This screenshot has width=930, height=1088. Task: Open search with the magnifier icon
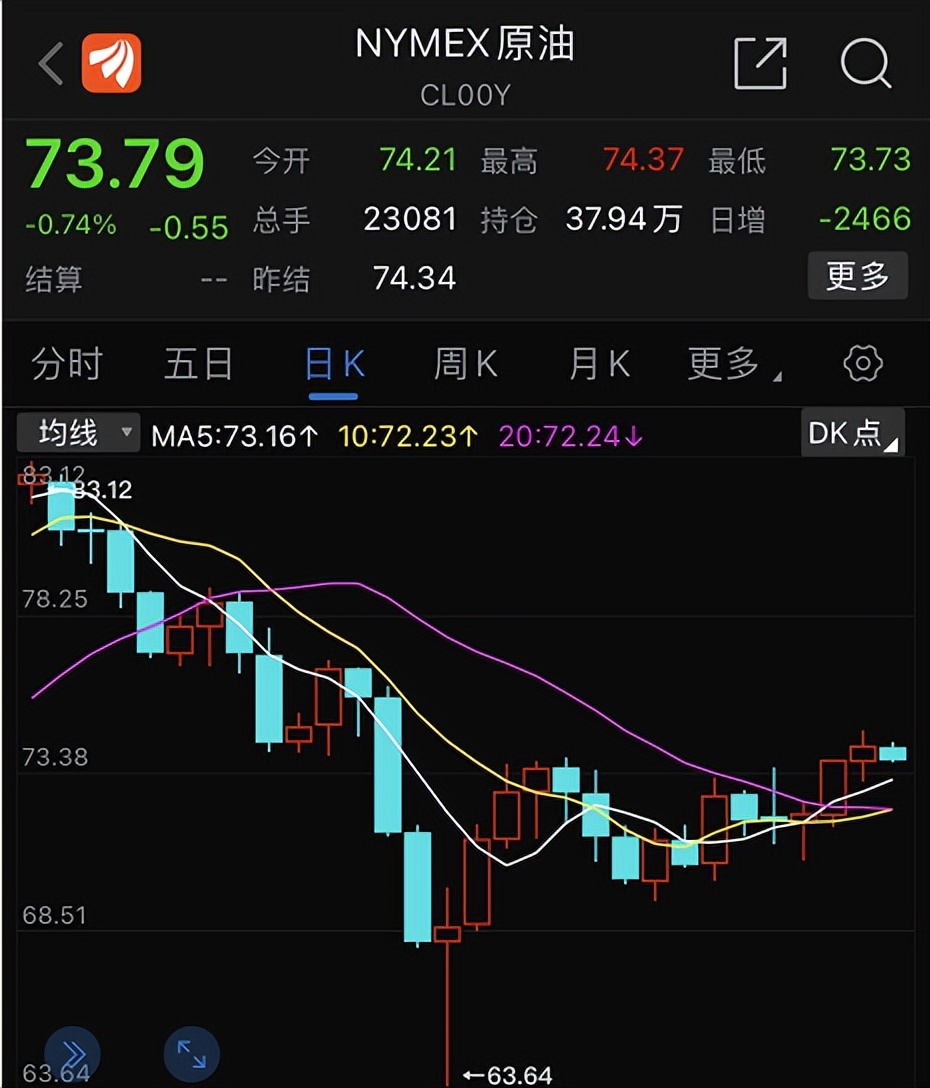[866, 63]
